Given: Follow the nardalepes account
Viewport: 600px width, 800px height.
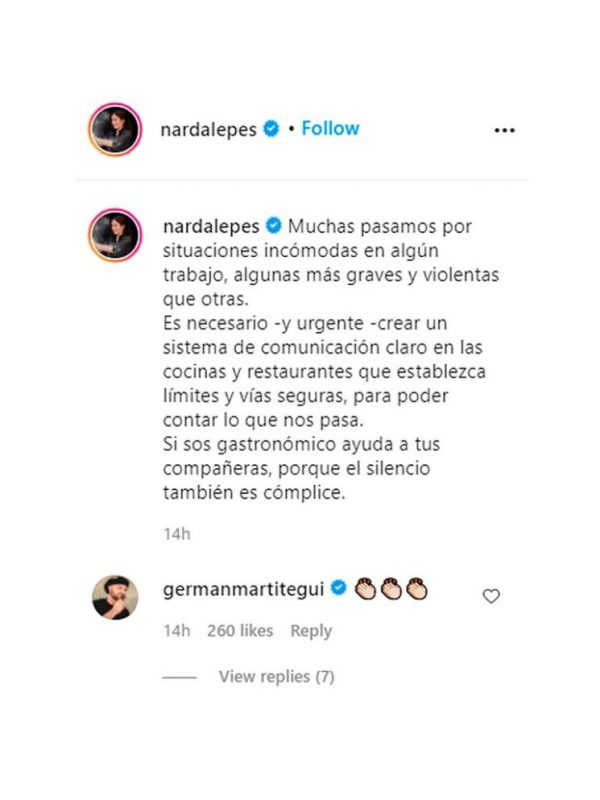Looking at the screenshot, I should coord(330,129).
